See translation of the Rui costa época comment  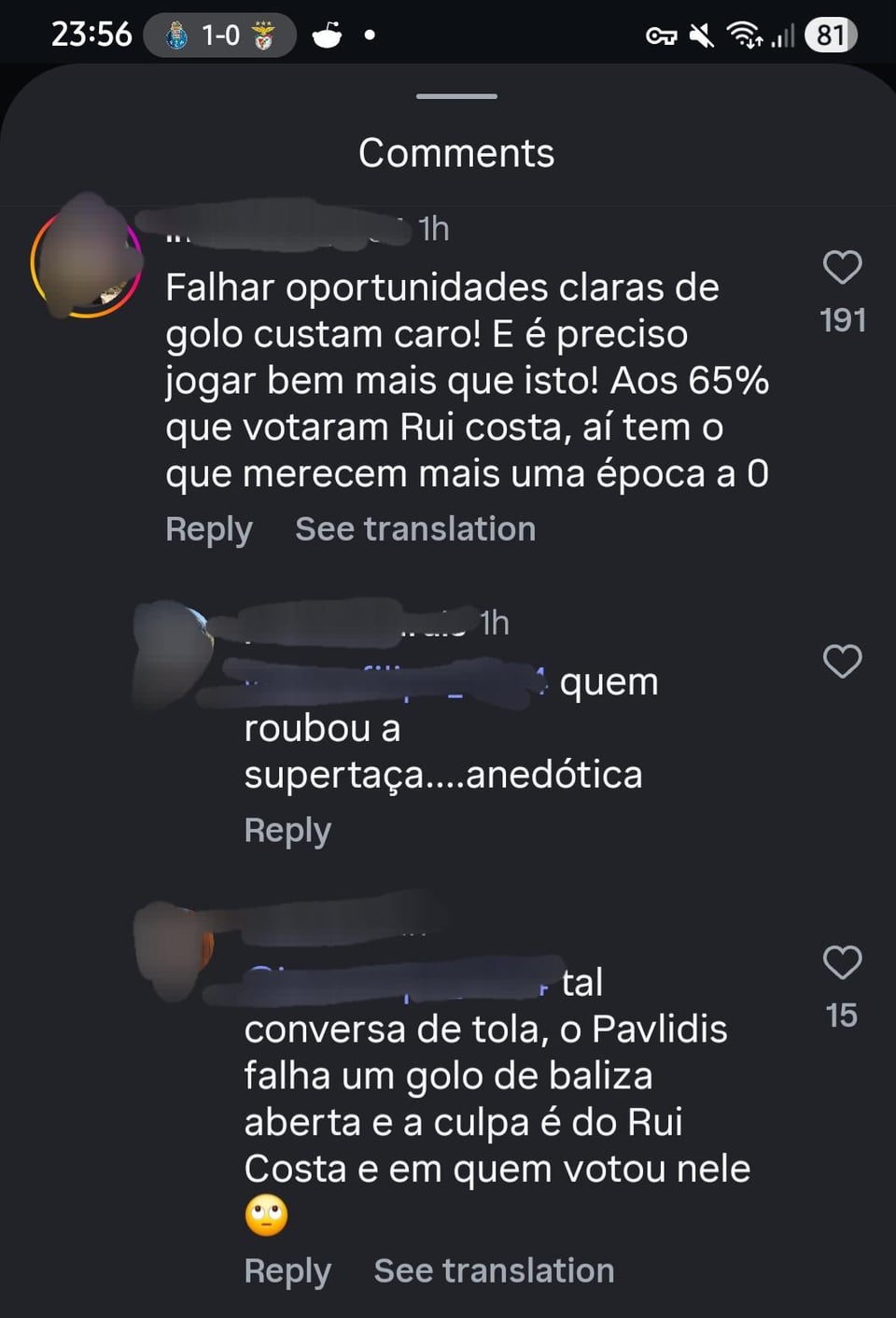[415, 529]
